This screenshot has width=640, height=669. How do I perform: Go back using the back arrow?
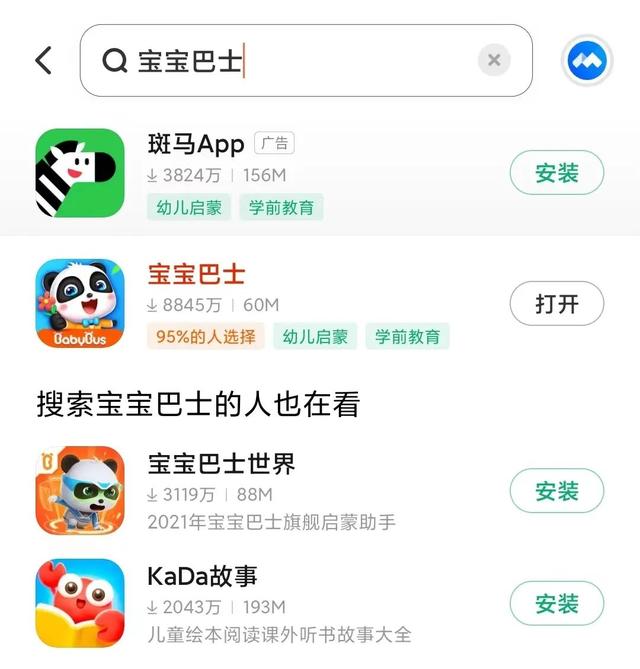(x=43, y=60)
